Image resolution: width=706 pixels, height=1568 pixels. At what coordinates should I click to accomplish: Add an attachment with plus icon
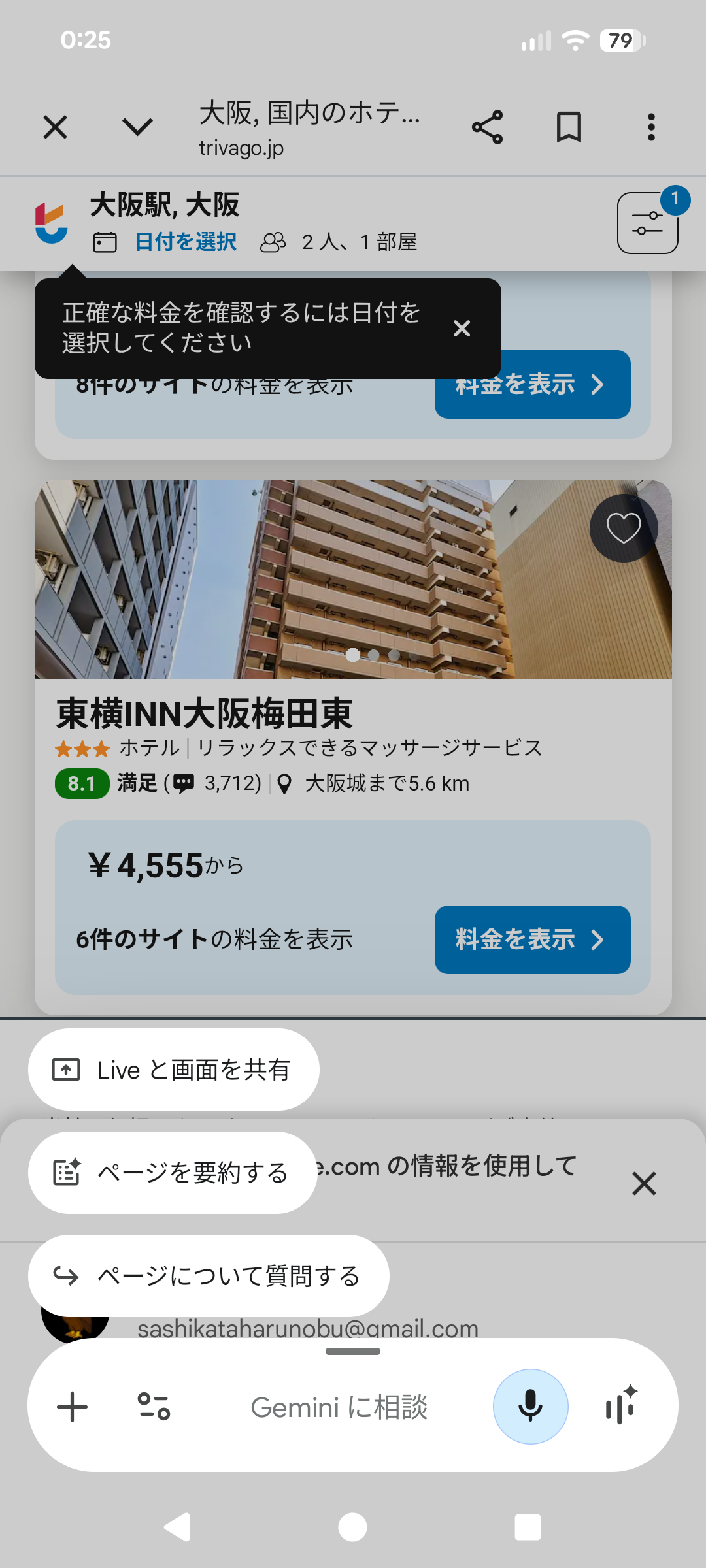click(x=73, y=1407)
